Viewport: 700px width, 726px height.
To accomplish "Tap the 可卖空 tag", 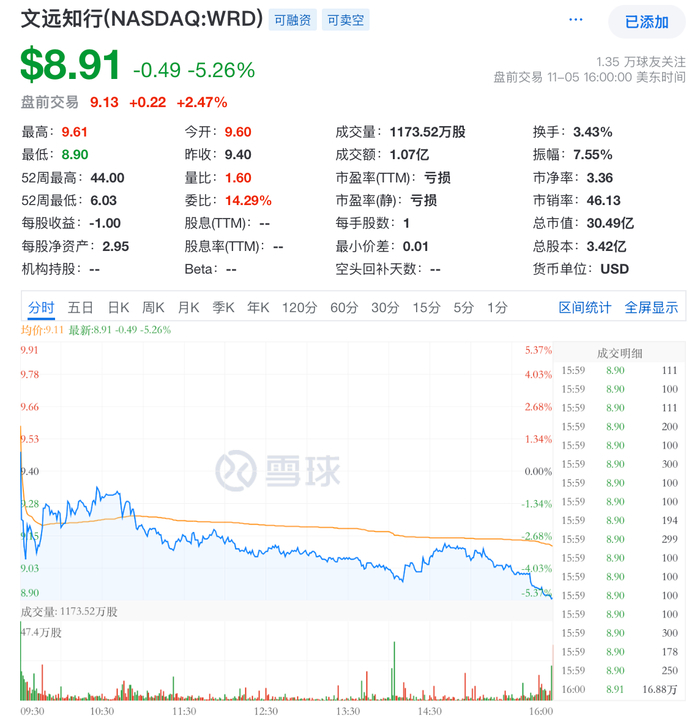I will pyautogui.click(x=345, y=20).
